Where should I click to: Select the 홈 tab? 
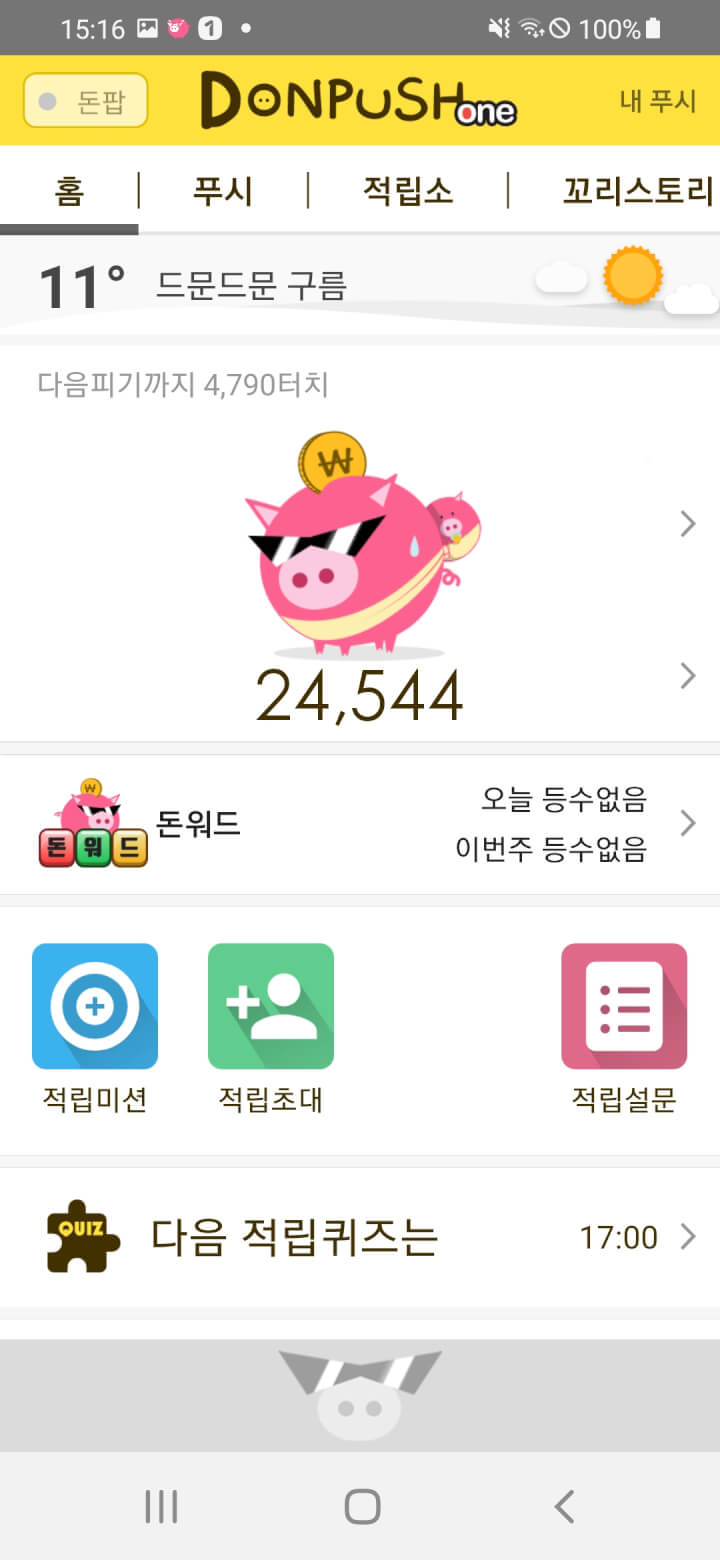(69, 190)
